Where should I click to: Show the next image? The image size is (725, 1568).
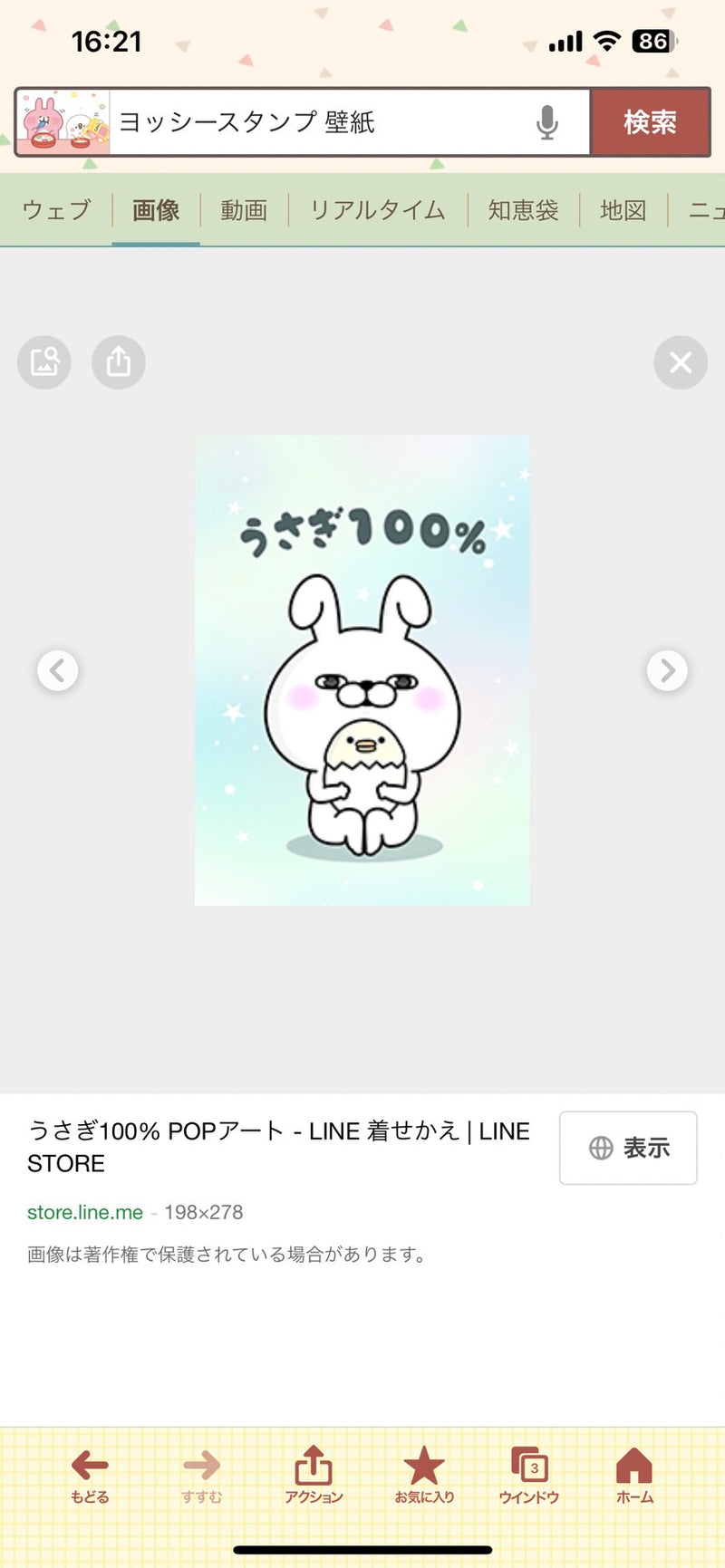667,670
